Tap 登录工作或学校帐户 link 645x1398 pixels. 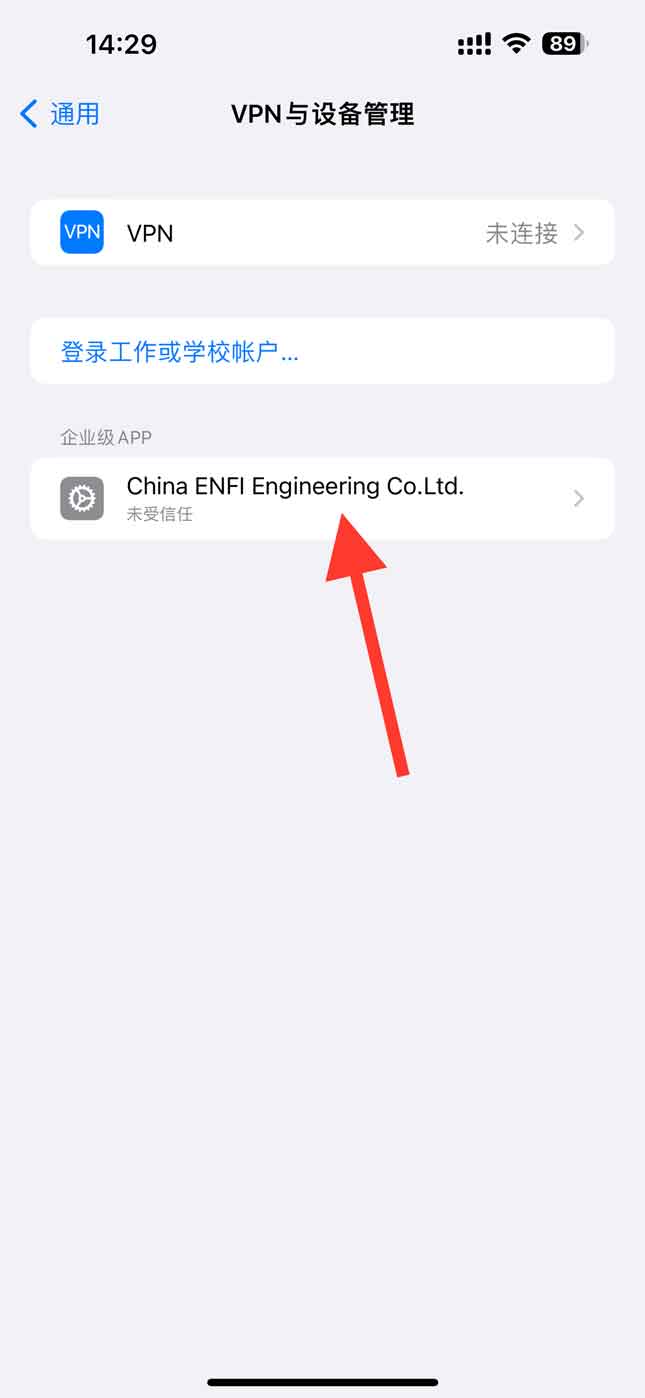(x=180, y=352)
